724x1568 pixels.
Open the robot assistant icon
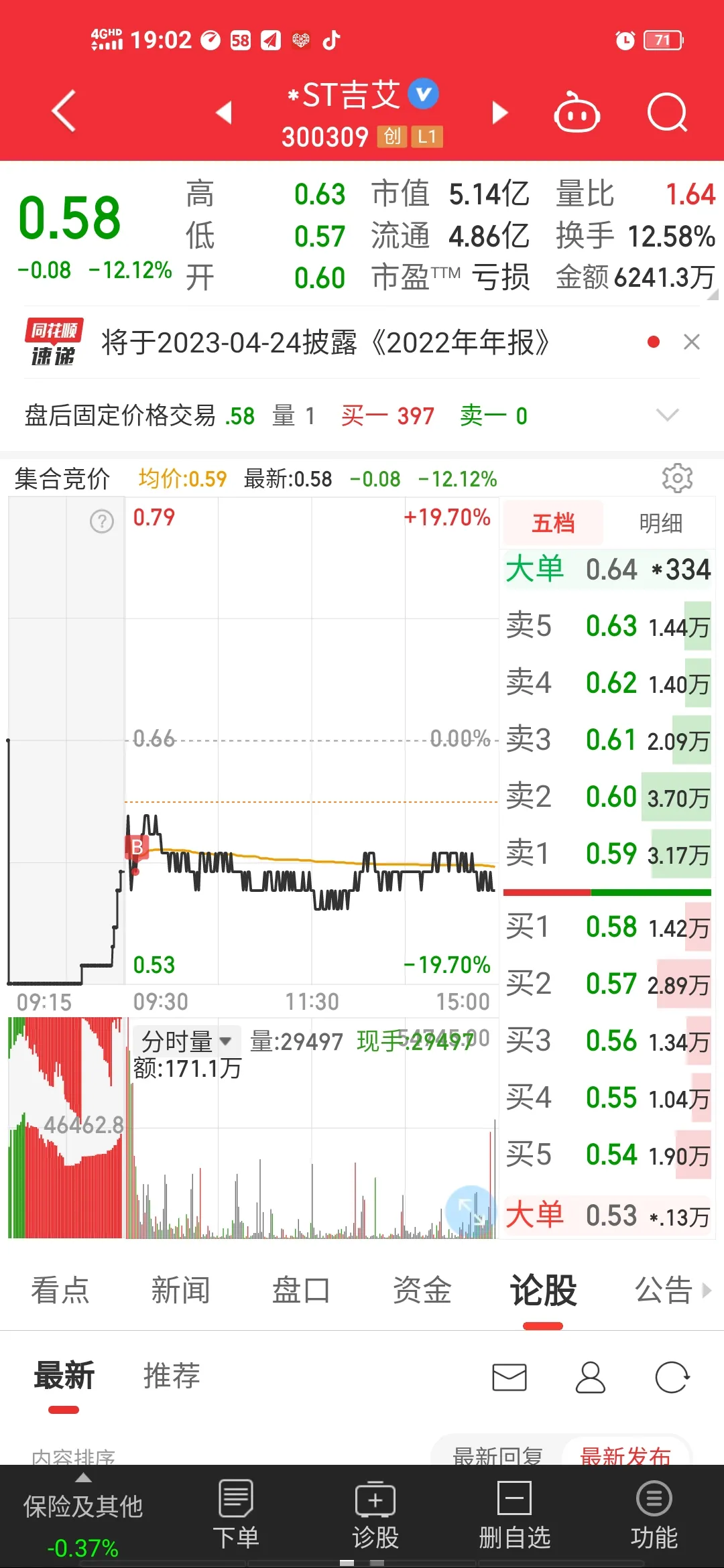tap(577, 113)
